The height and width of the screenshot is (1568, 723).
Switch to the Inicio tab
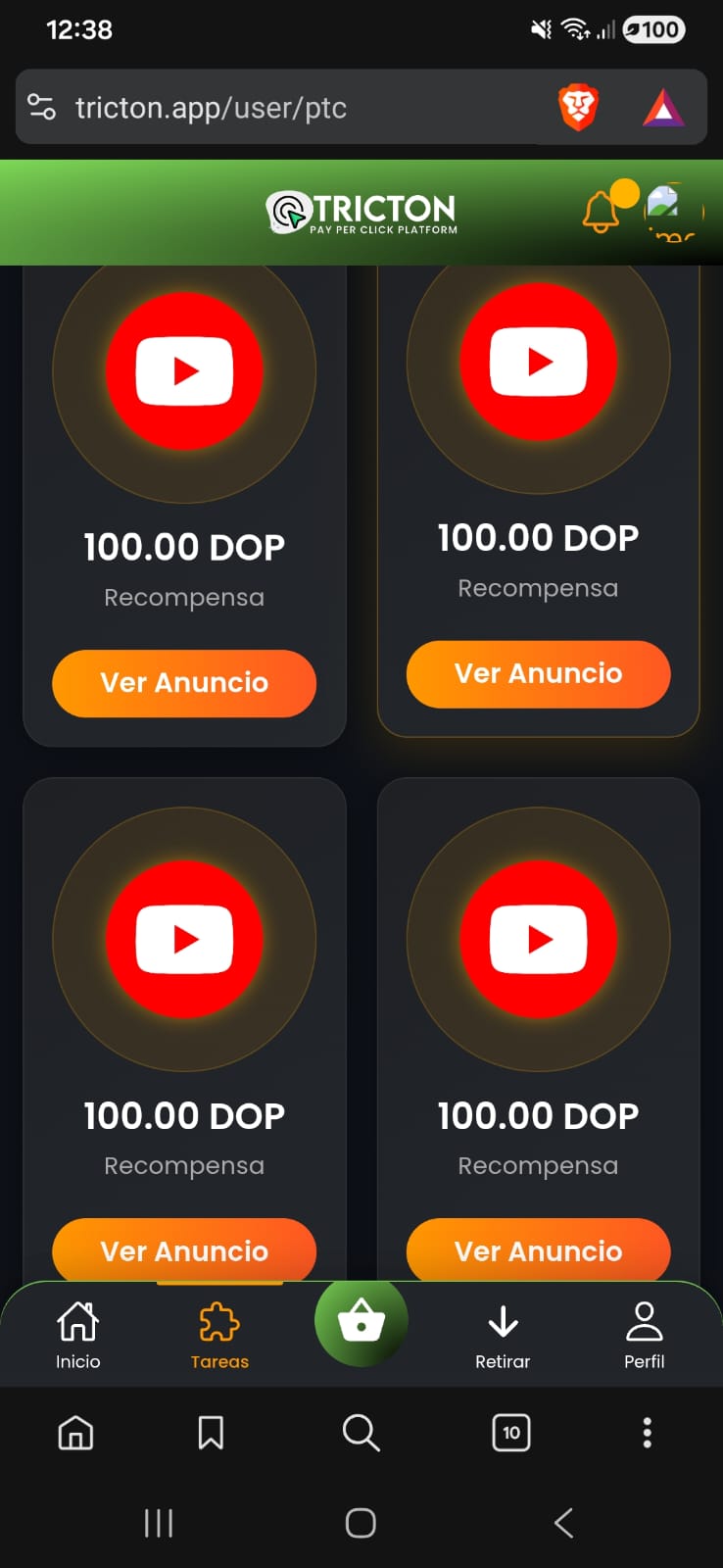point(77,1335)
